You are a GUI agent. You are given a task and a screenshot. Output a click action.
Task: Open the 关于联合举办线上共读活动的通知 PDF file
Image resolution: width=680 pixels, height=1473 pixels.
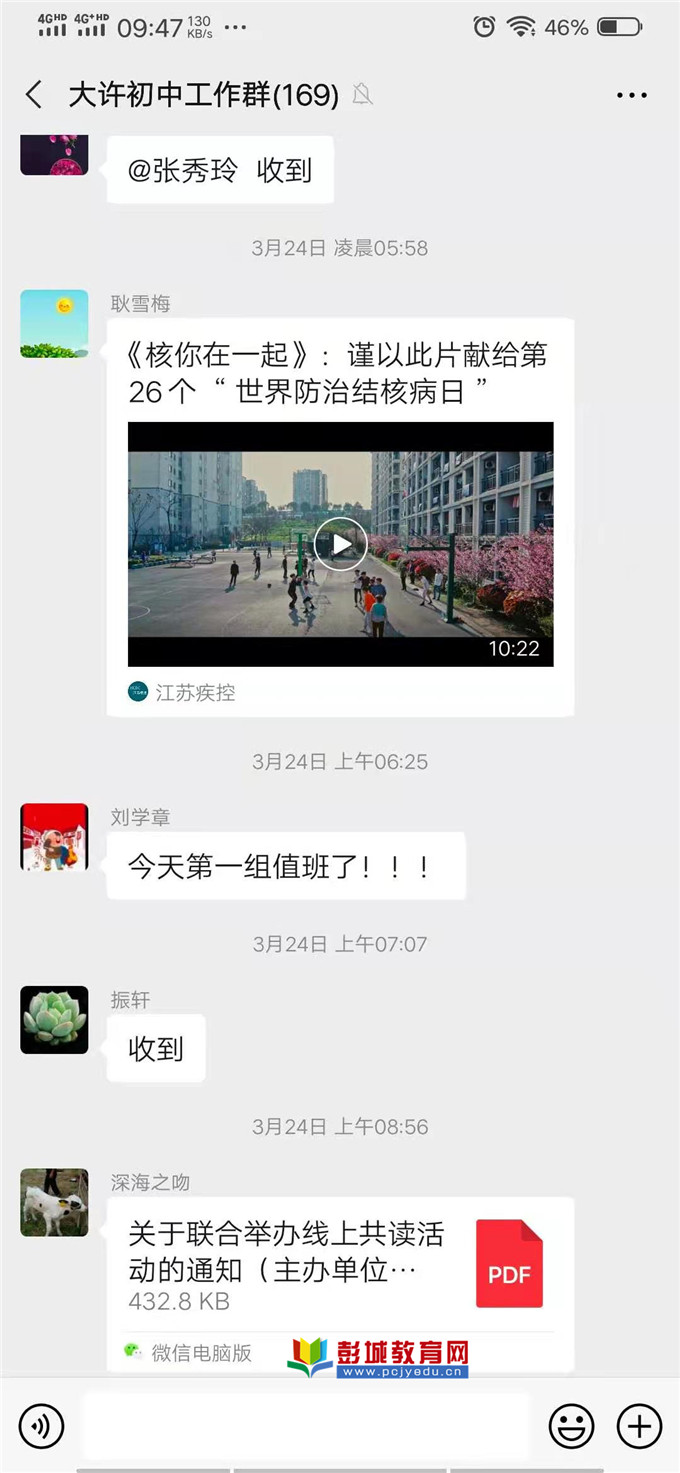tap(340, 1264)
